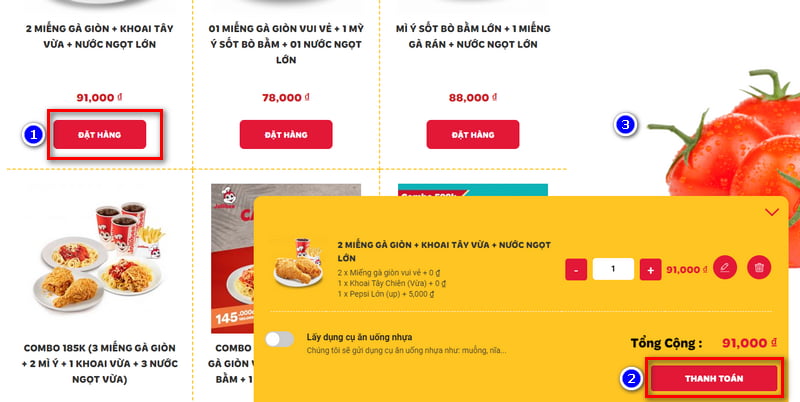The image size is (800, 402).
Task: Decrease cart item quantity with minus
Action: [x=576, y=269]
